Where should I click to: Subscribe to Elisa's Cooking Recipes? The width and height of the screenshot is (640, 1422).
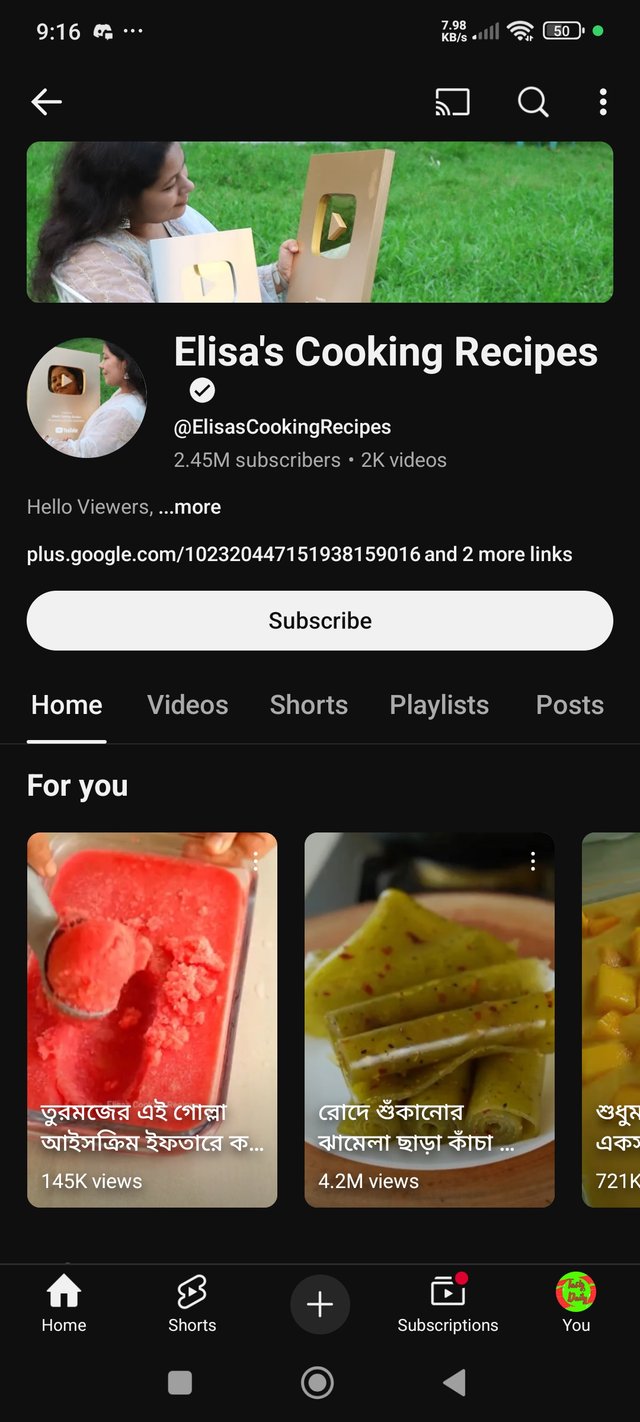pos(320,621)
